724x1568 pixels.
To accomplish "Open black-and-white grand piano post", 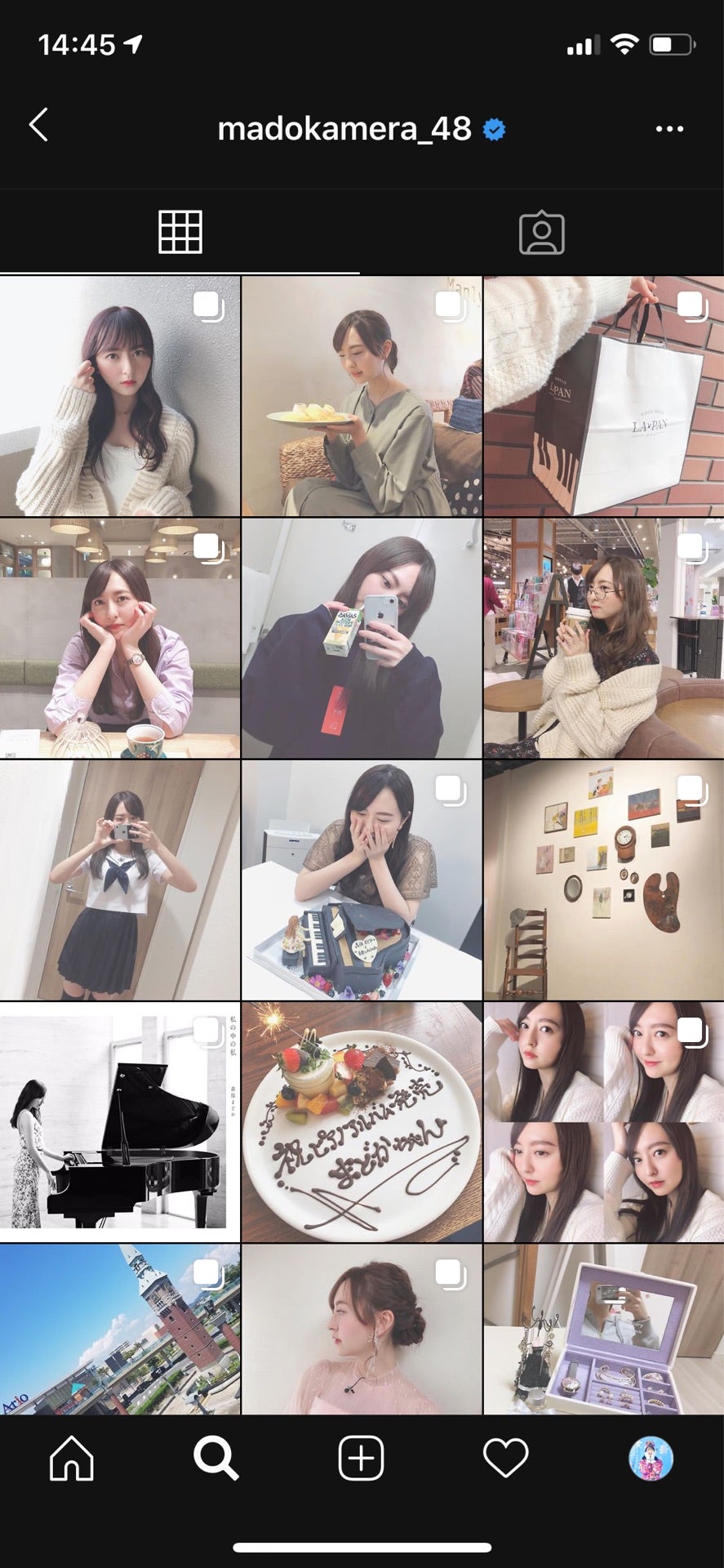I will pyautogui.click(x=120, y=1121).
